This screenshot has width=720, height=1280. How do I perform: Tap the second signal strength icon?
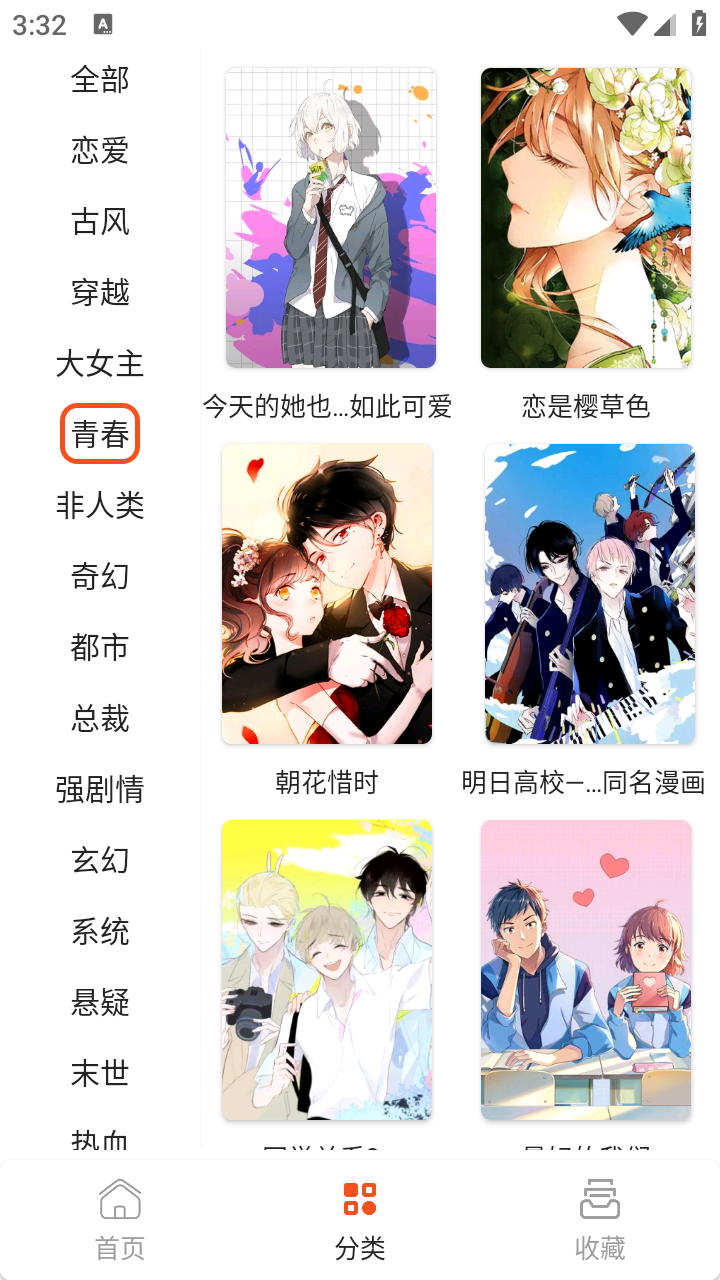(x=666, y=24)
